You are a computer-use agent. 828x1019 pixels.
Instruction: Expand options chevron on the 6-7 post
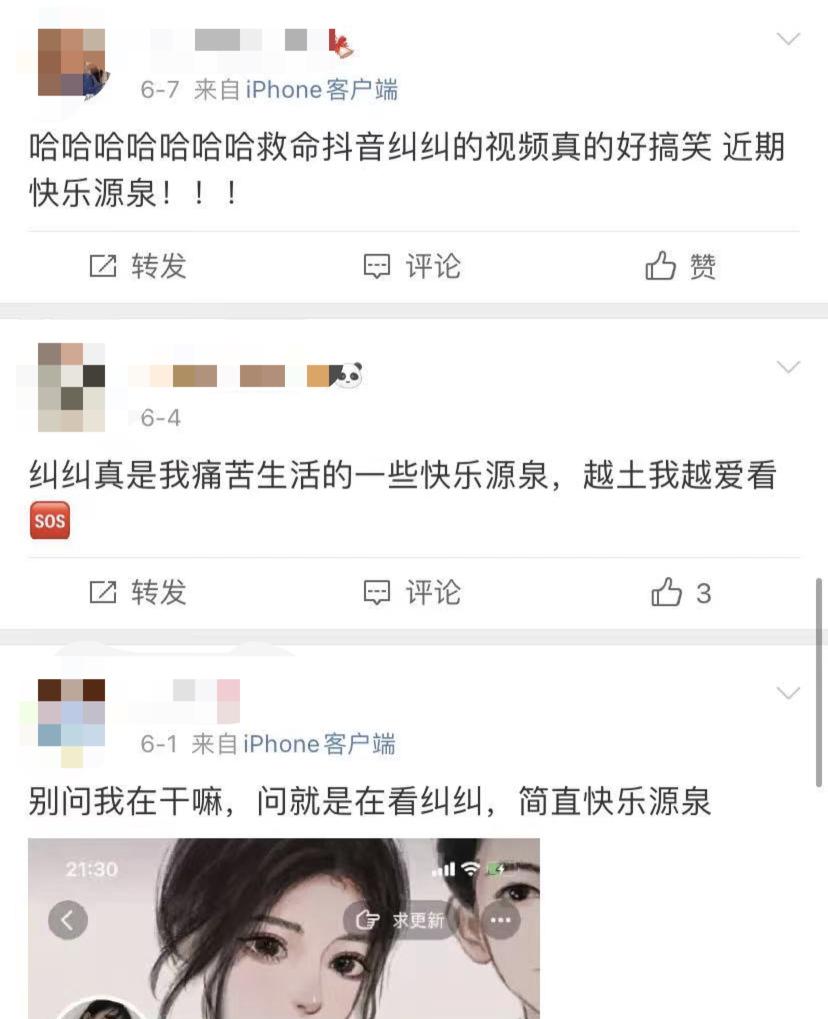[x=788, y=40]
